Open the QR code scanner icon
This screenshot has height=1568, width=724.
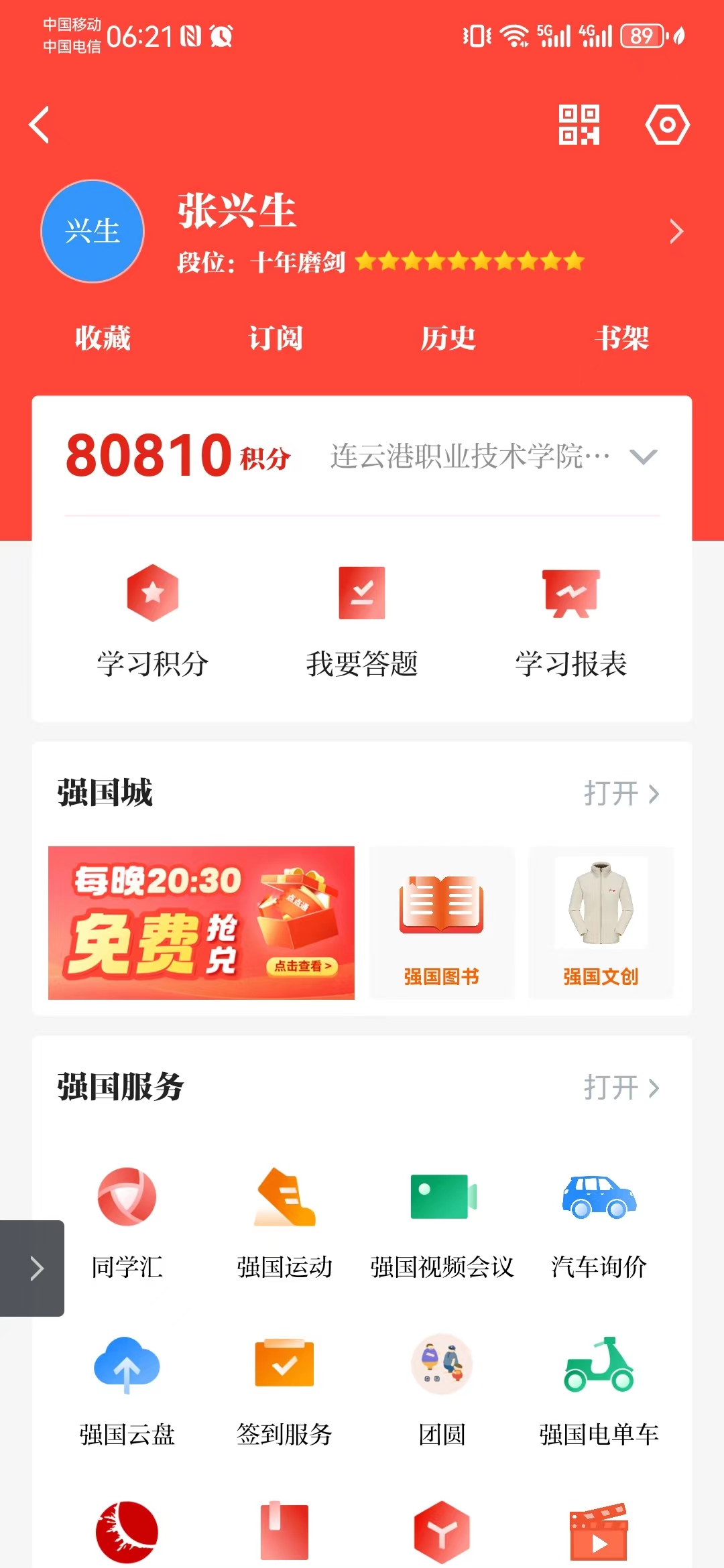coord(579,125)
